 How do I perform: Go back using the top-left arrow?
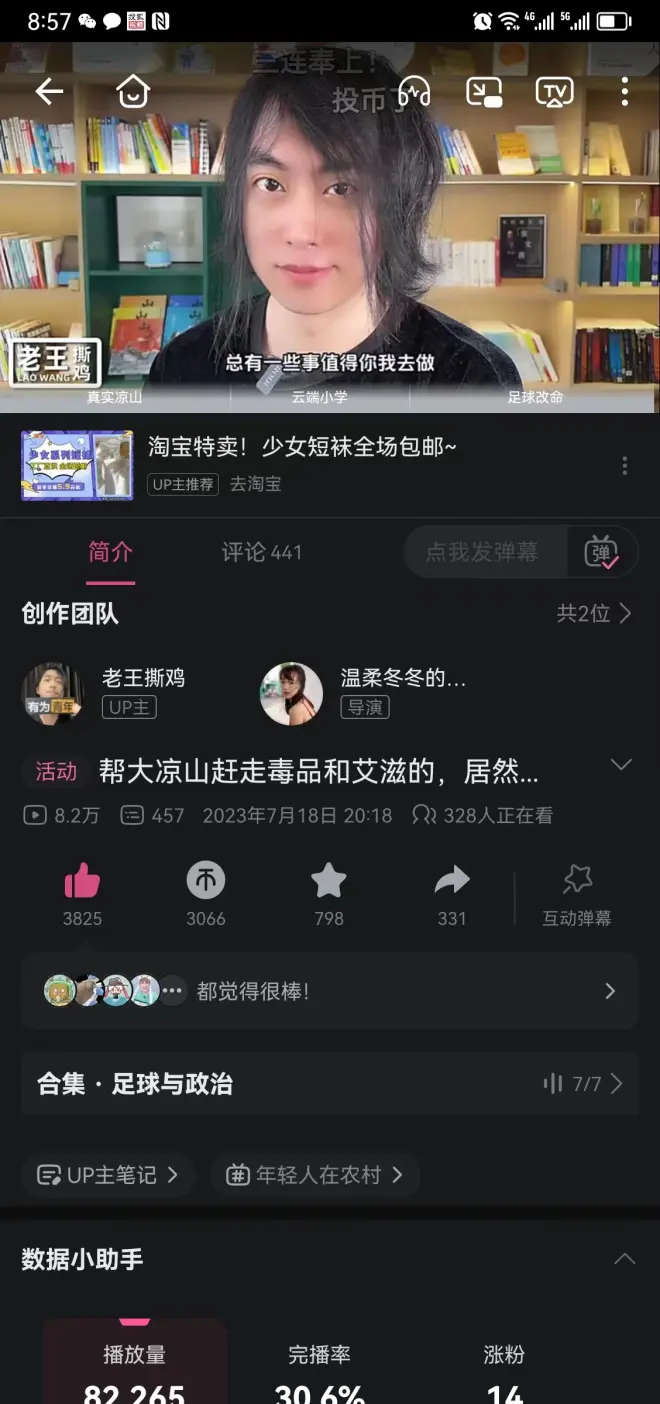coord(49,92)
